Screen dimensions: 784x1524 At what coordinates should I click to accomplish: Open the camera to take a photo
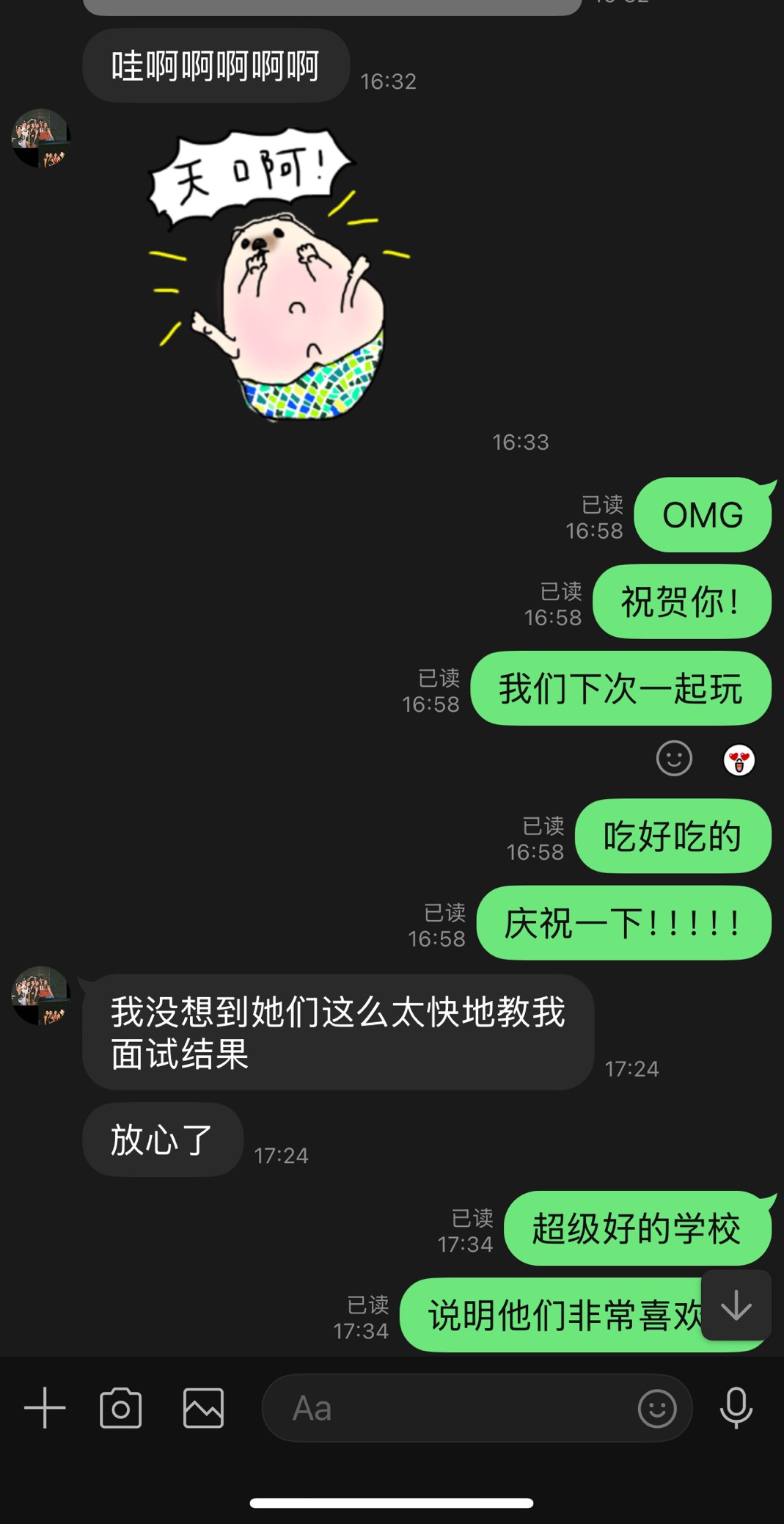[x=120, y=1408]
